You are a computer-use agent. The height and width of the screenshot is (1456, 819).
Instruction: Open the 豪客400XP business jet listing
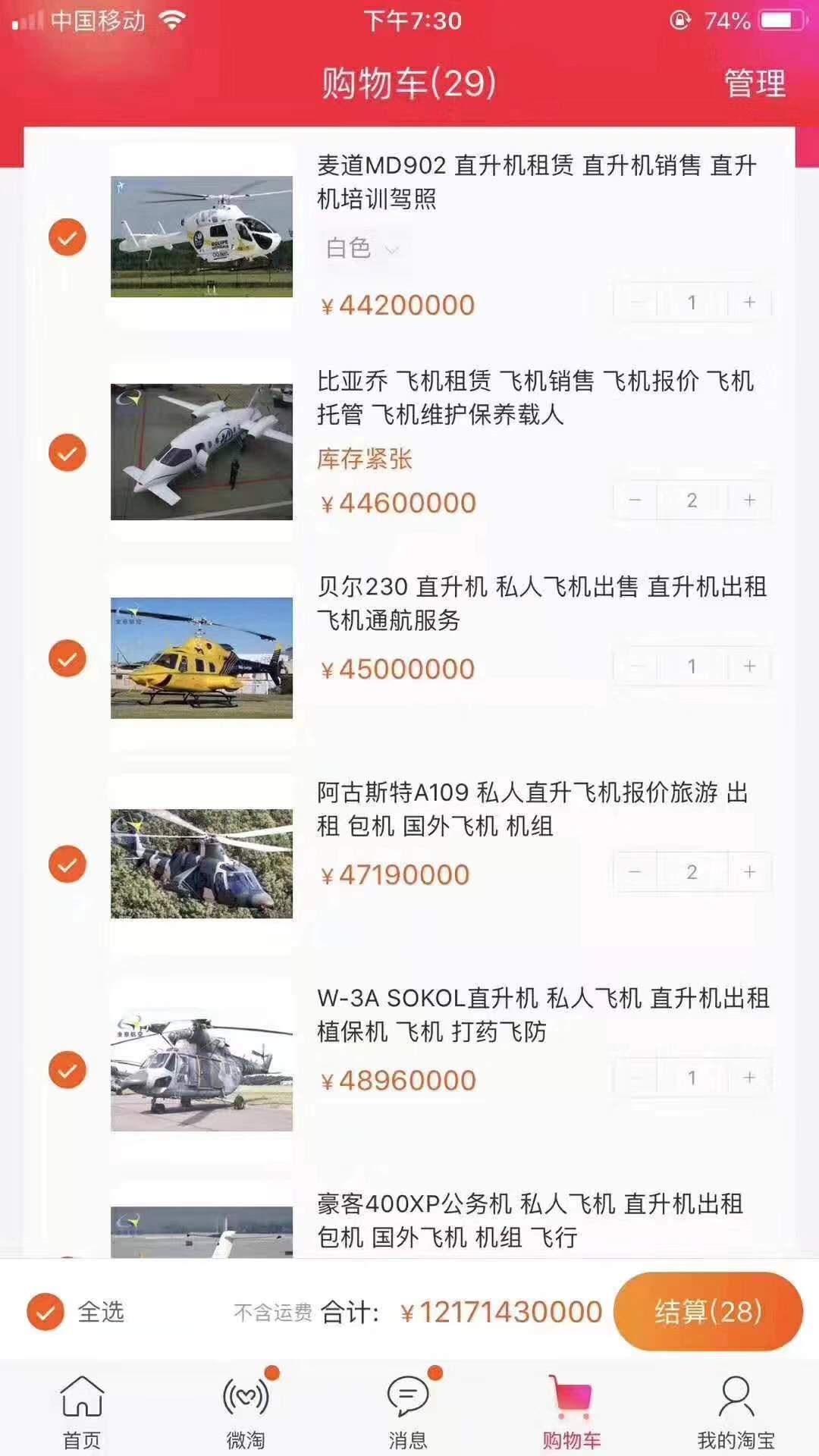coord(529,1220)
